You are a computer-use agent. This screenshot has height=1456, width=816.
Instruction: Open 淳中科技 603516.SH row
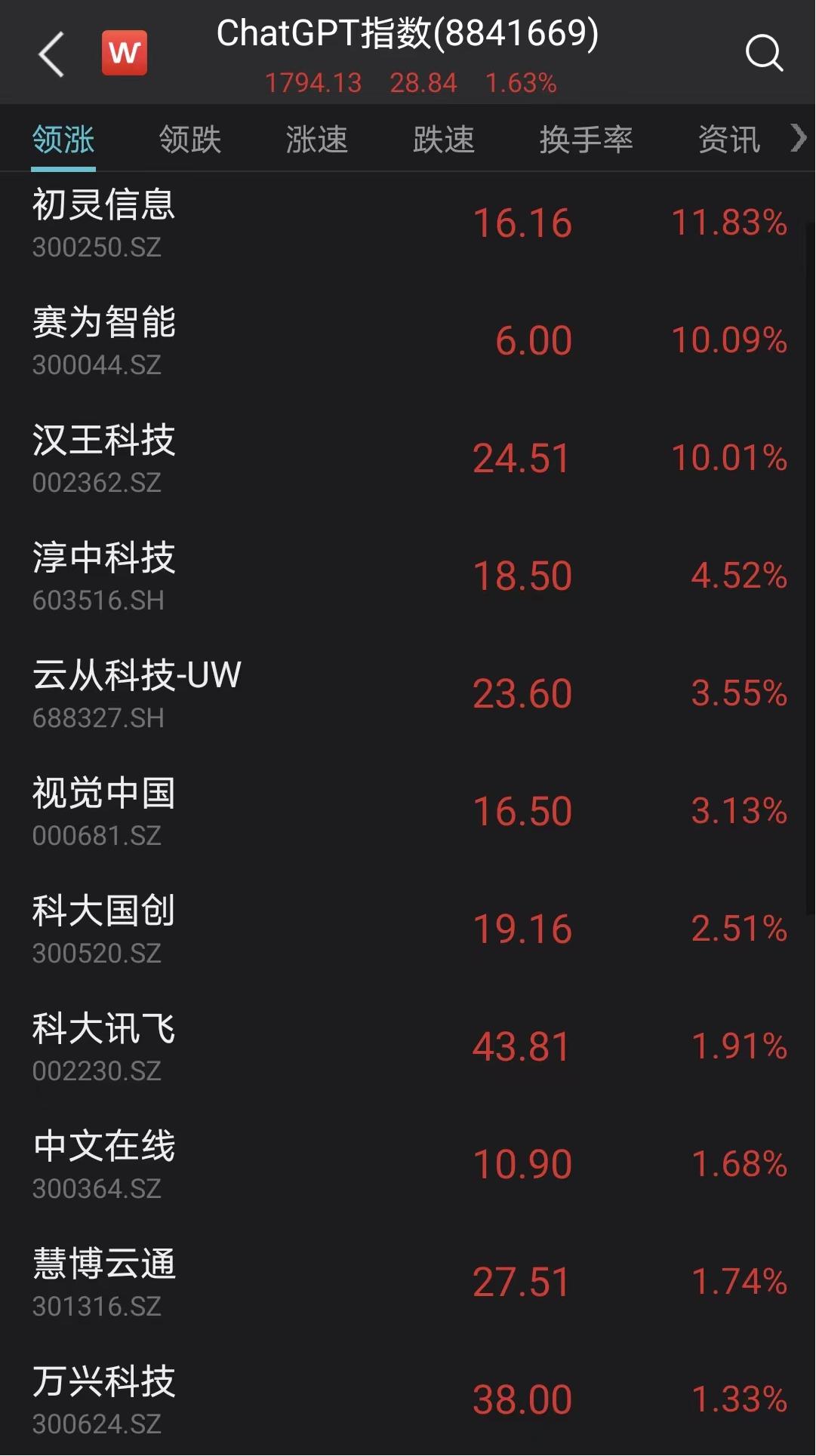104,576
